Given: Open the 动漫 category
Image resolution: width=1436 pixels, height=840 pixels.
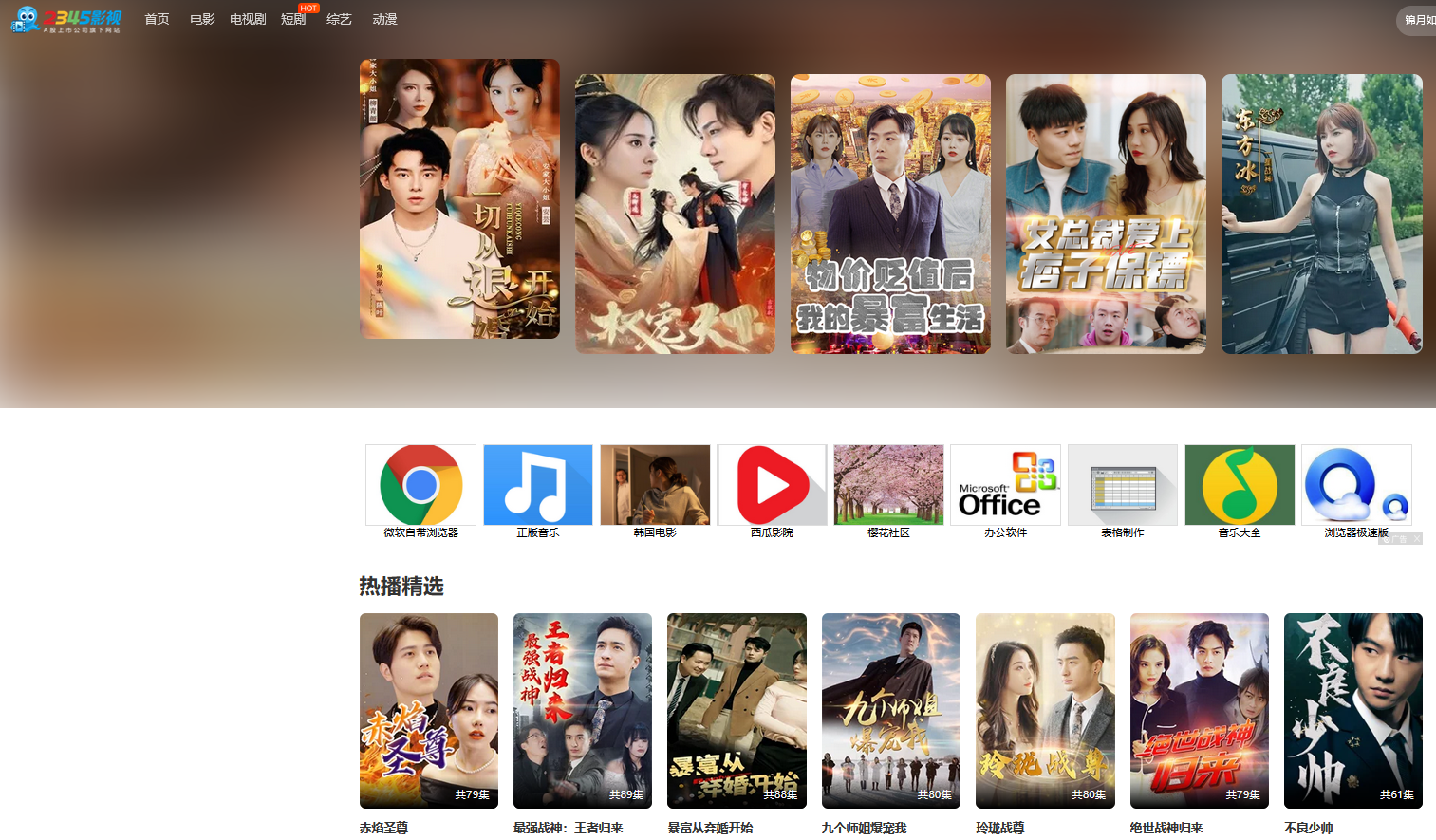Looking at the screenshot, I should (x=384, y=19).
